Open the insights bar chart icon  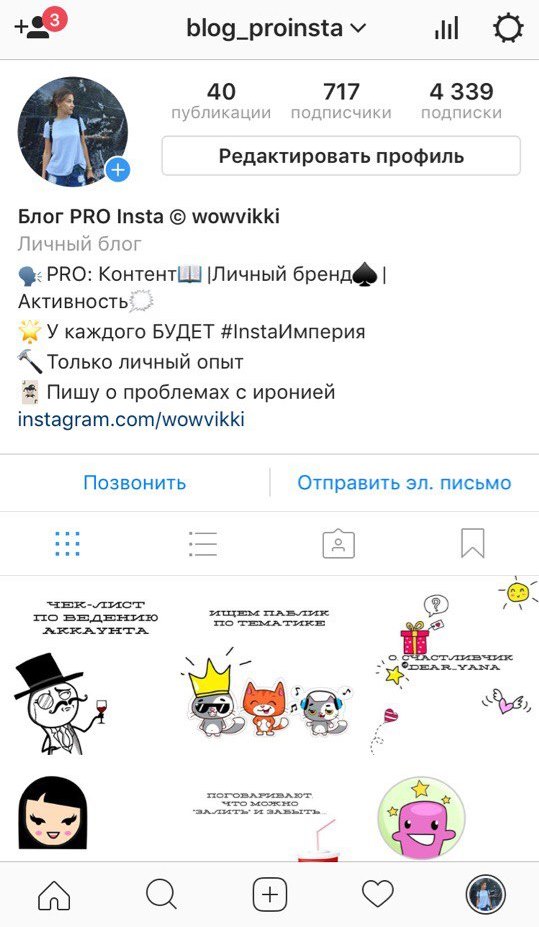(446, 28)
